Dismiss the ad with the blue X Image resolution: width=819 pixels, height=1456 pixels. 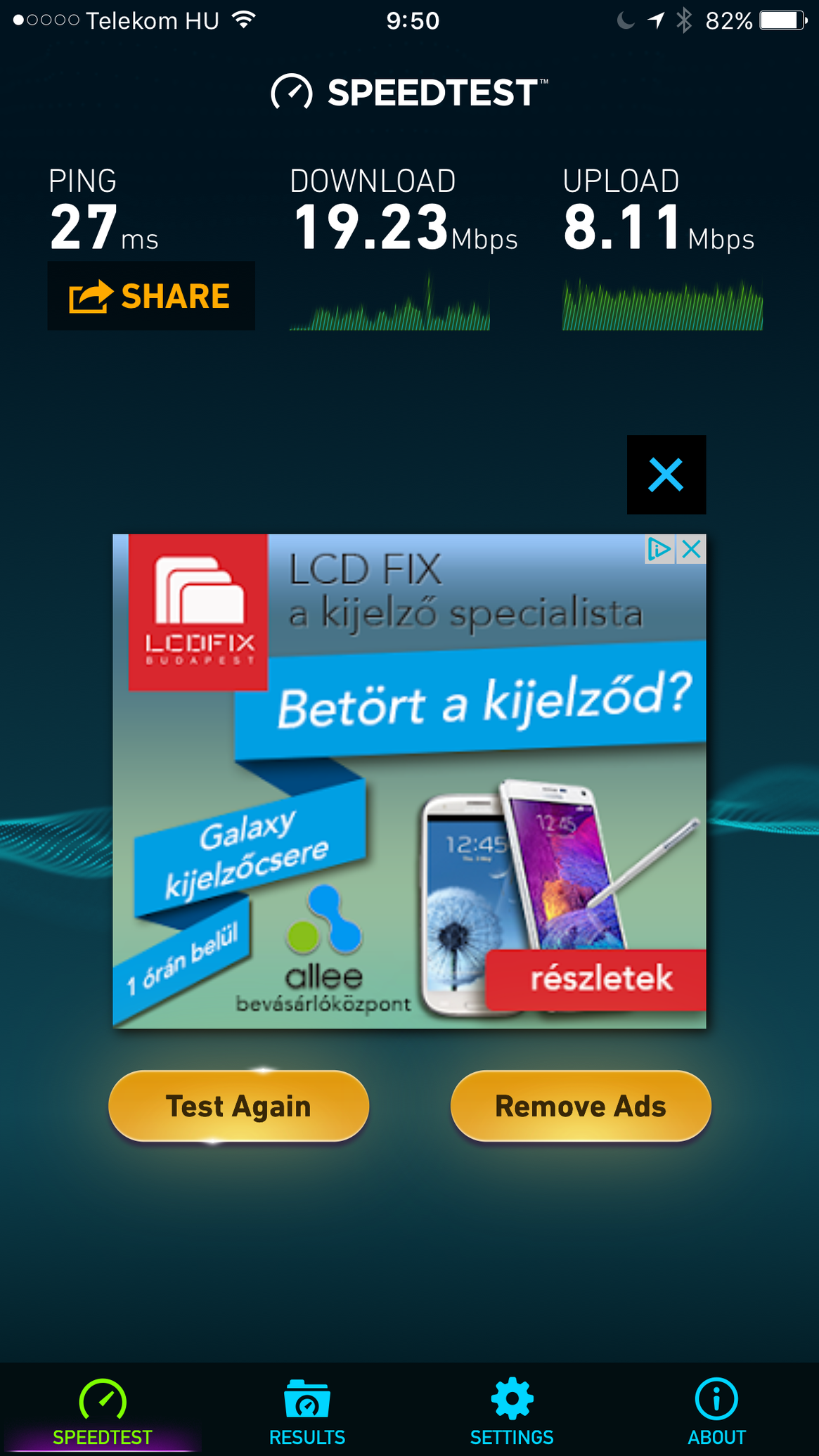666,475
